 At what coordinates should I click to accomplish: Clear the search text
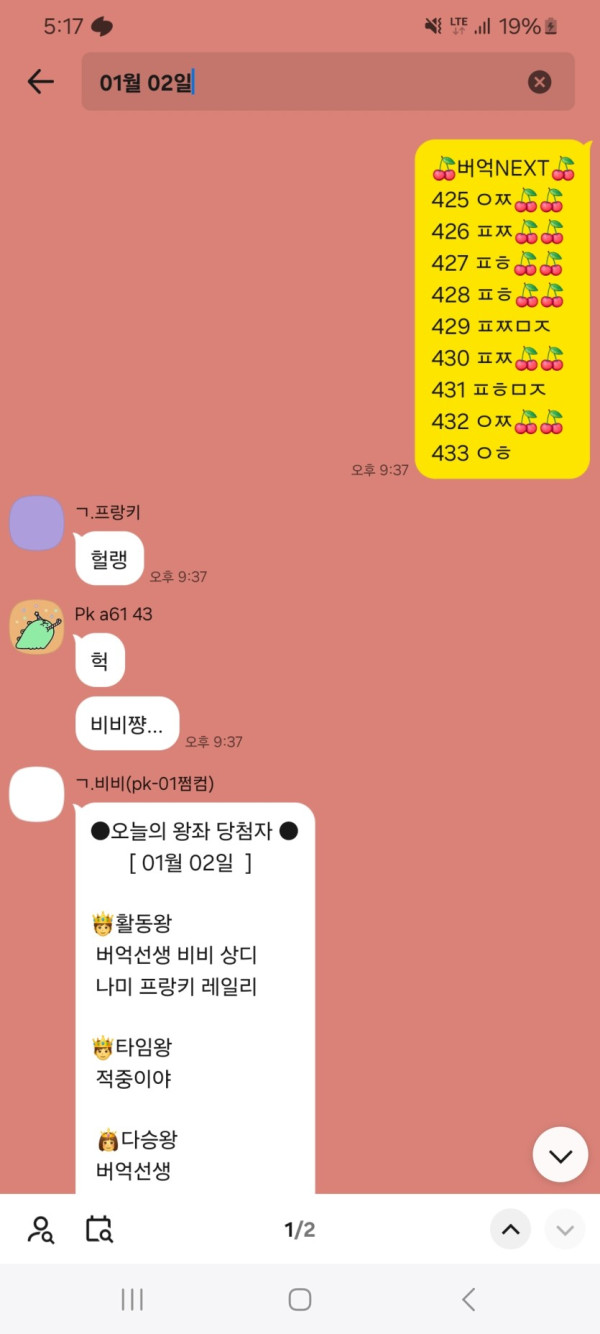pos(539,82)
